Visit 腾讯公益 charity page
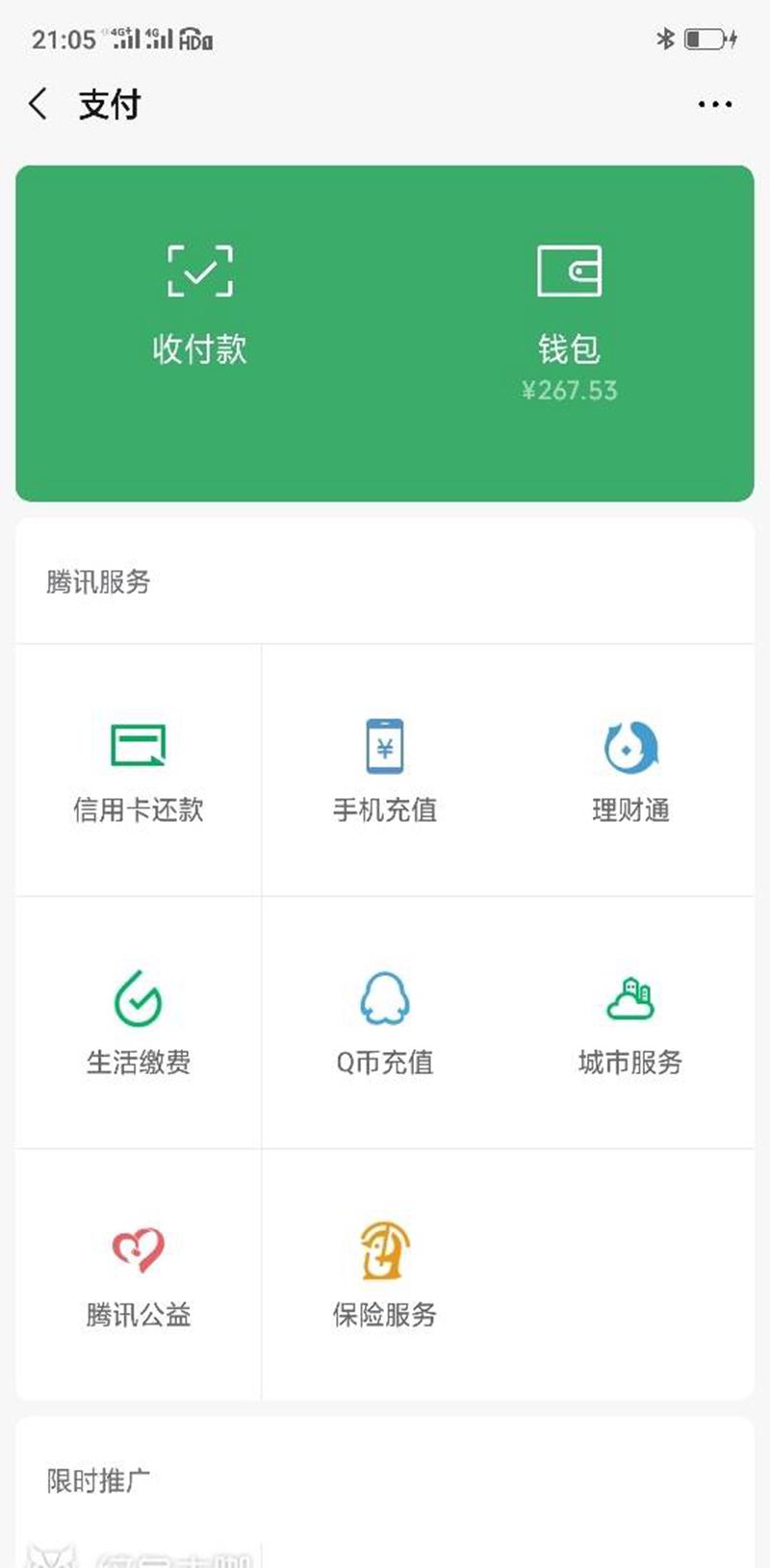Screen dimensions: 770x1568 [139, 1274]
